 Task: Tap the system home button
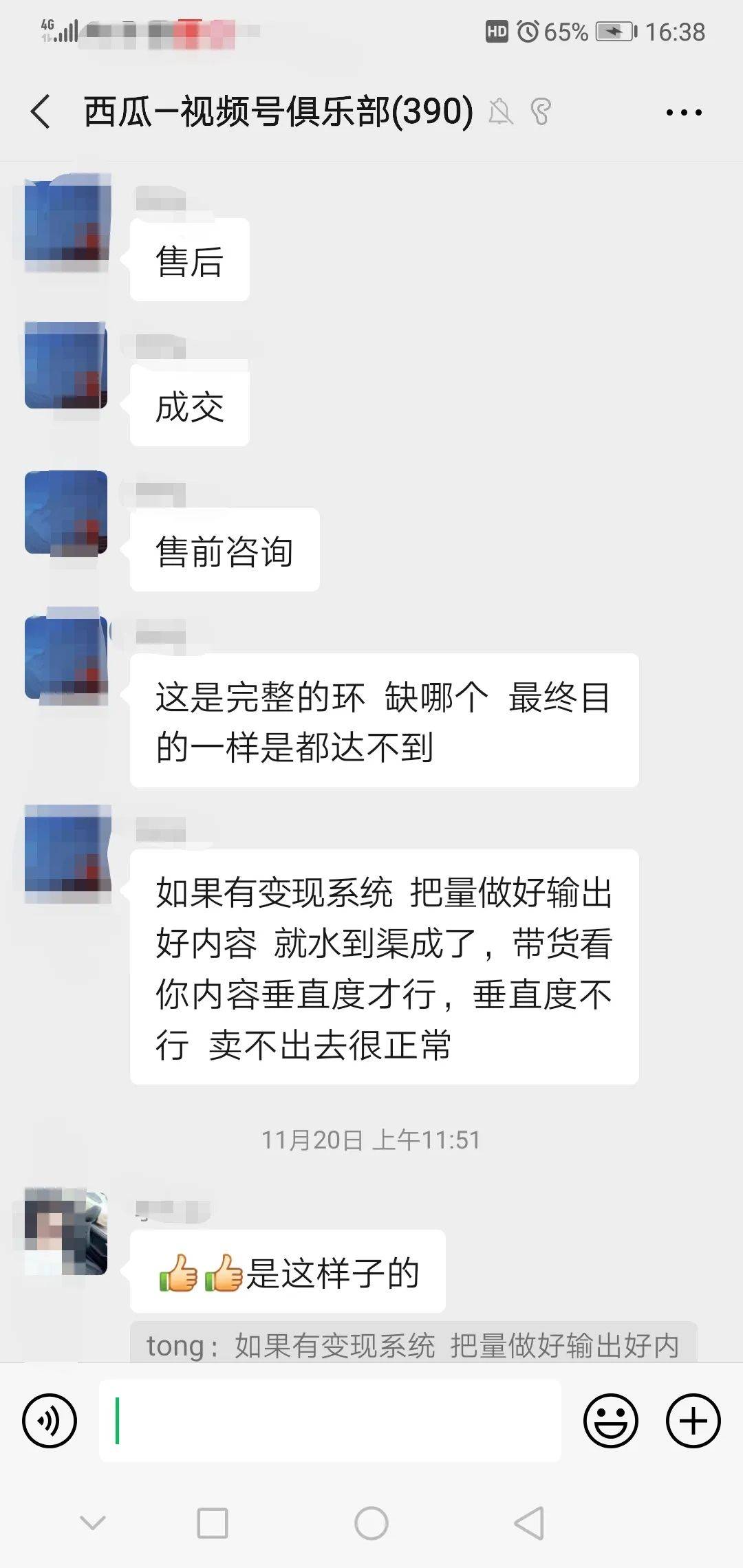371,1523
